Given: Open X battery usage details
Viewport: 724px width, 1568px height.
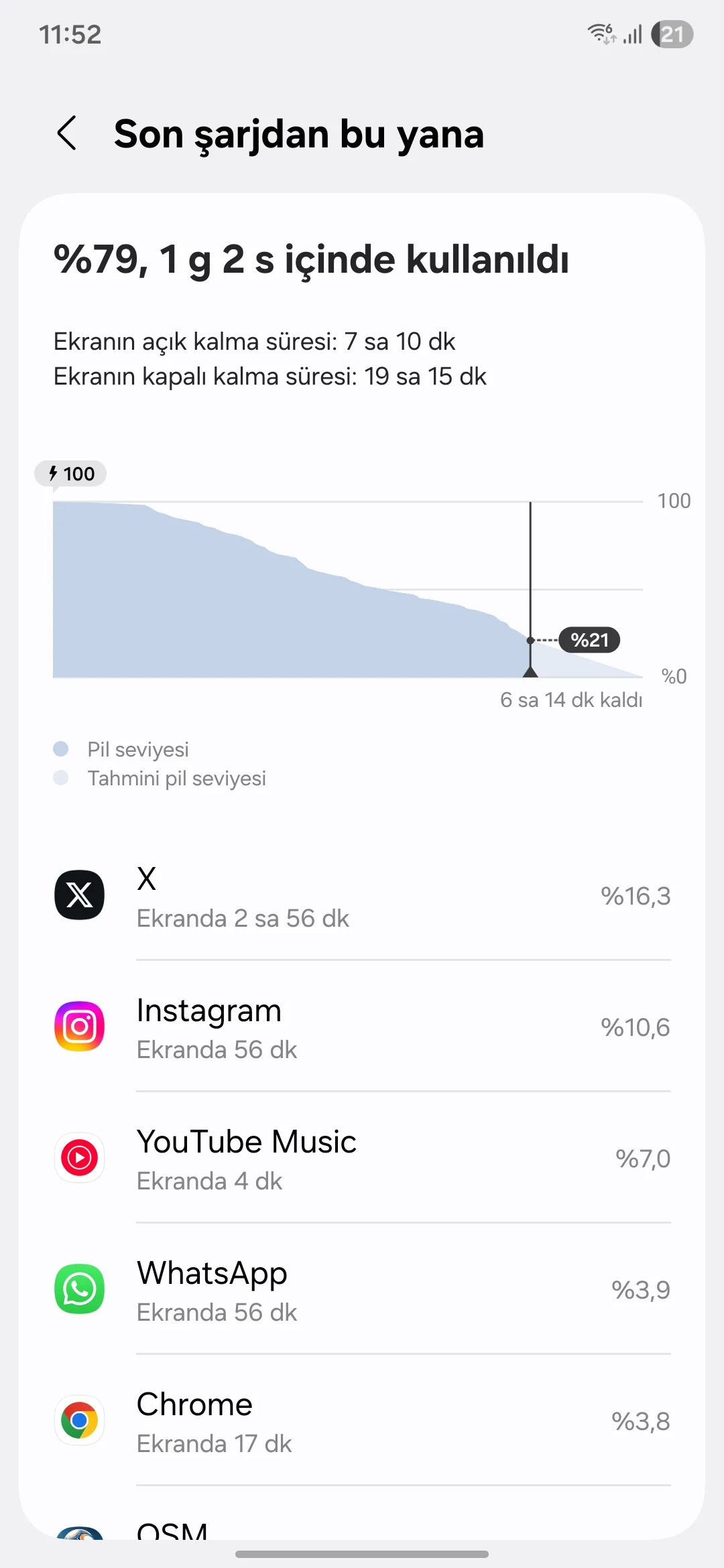Looking at the screenshot, I should click(362, 897).
